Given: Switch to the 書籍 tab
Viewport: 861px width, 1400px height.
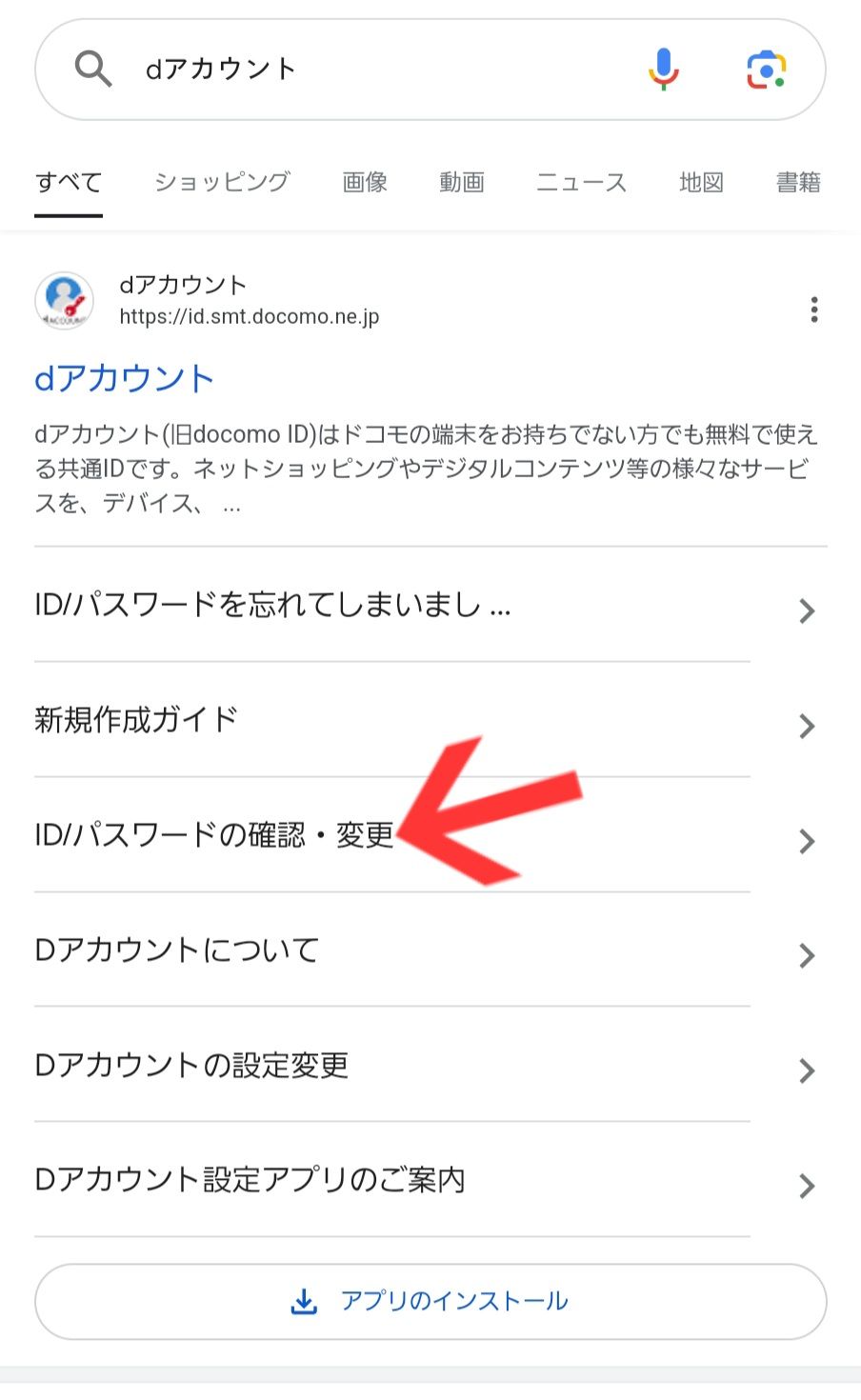Looking at the screenshot, I should coord(798,182).
